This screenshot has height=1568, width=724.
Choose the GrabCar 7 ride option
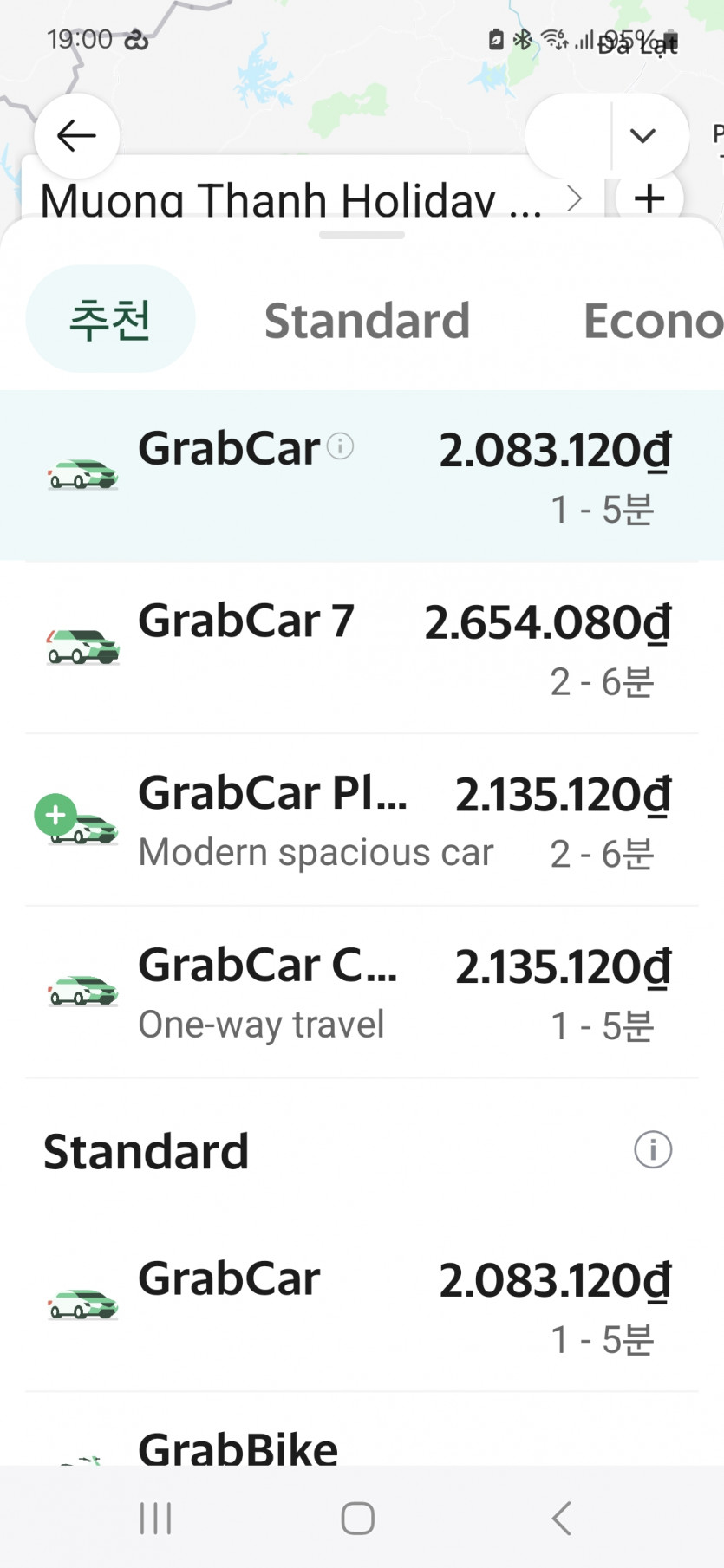(362, 647)
